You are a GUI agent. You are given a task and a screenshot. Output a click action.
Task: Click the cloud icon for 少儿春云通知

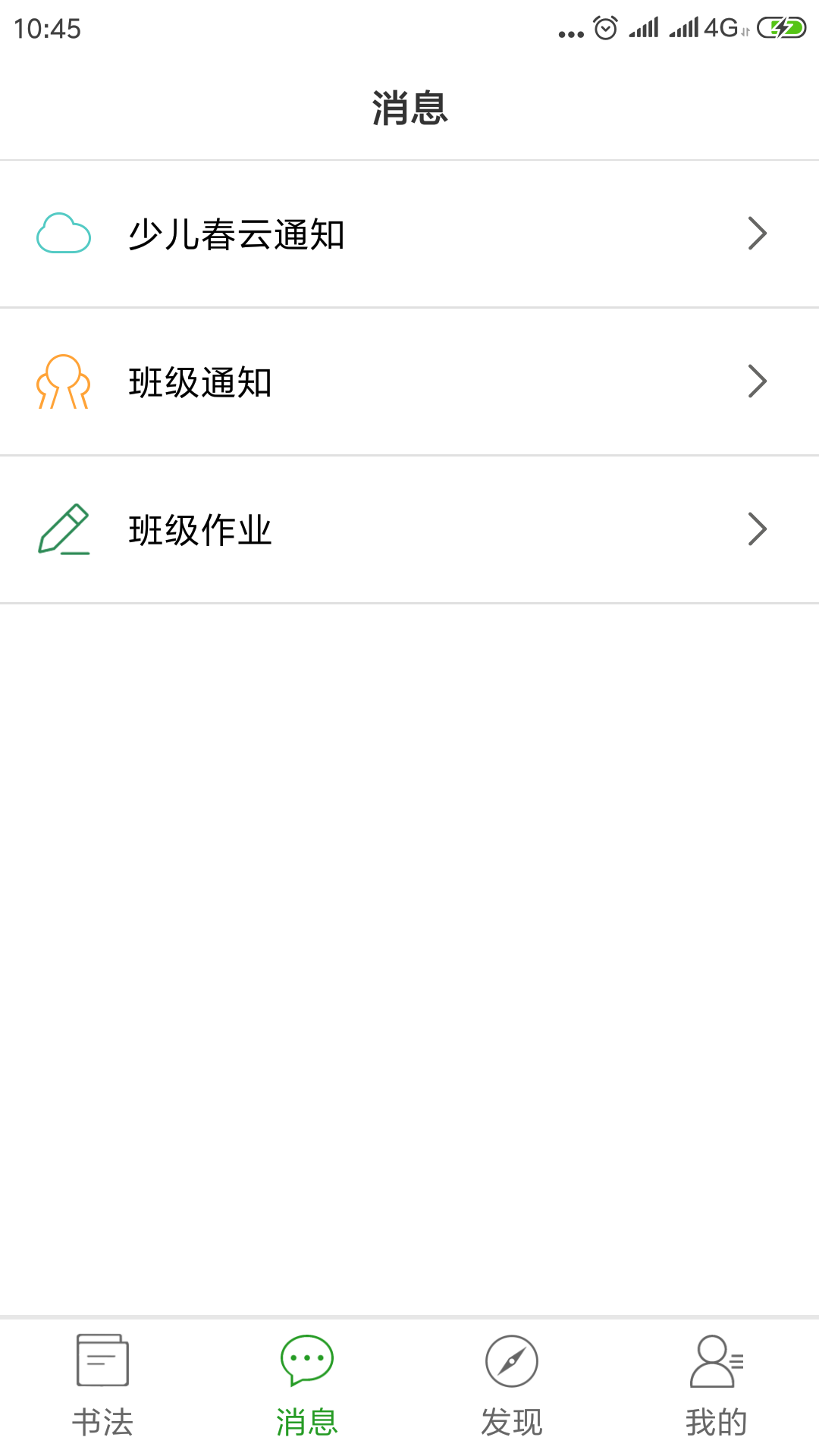64,234
